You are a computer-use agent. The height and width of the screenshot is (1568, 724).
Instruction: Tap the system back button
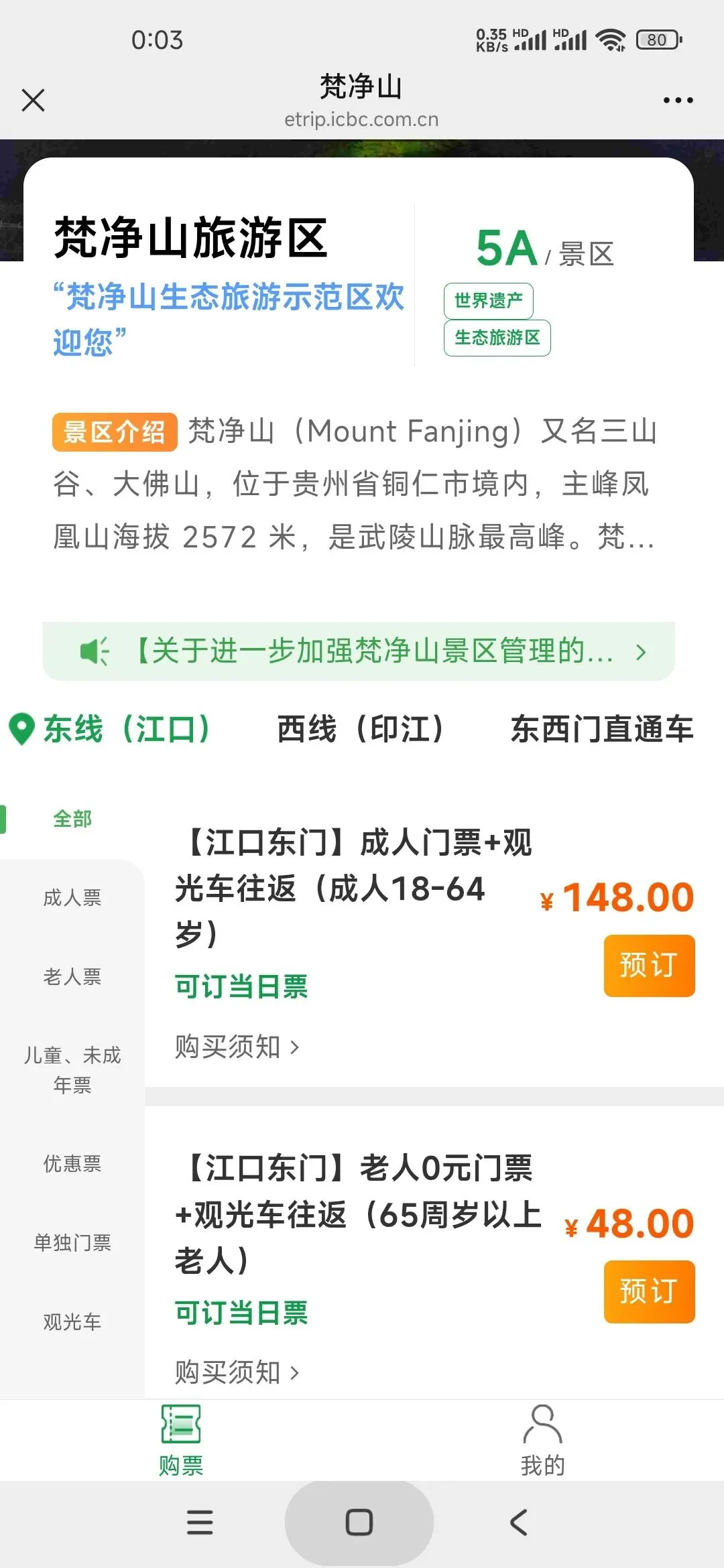point(519,1522)
